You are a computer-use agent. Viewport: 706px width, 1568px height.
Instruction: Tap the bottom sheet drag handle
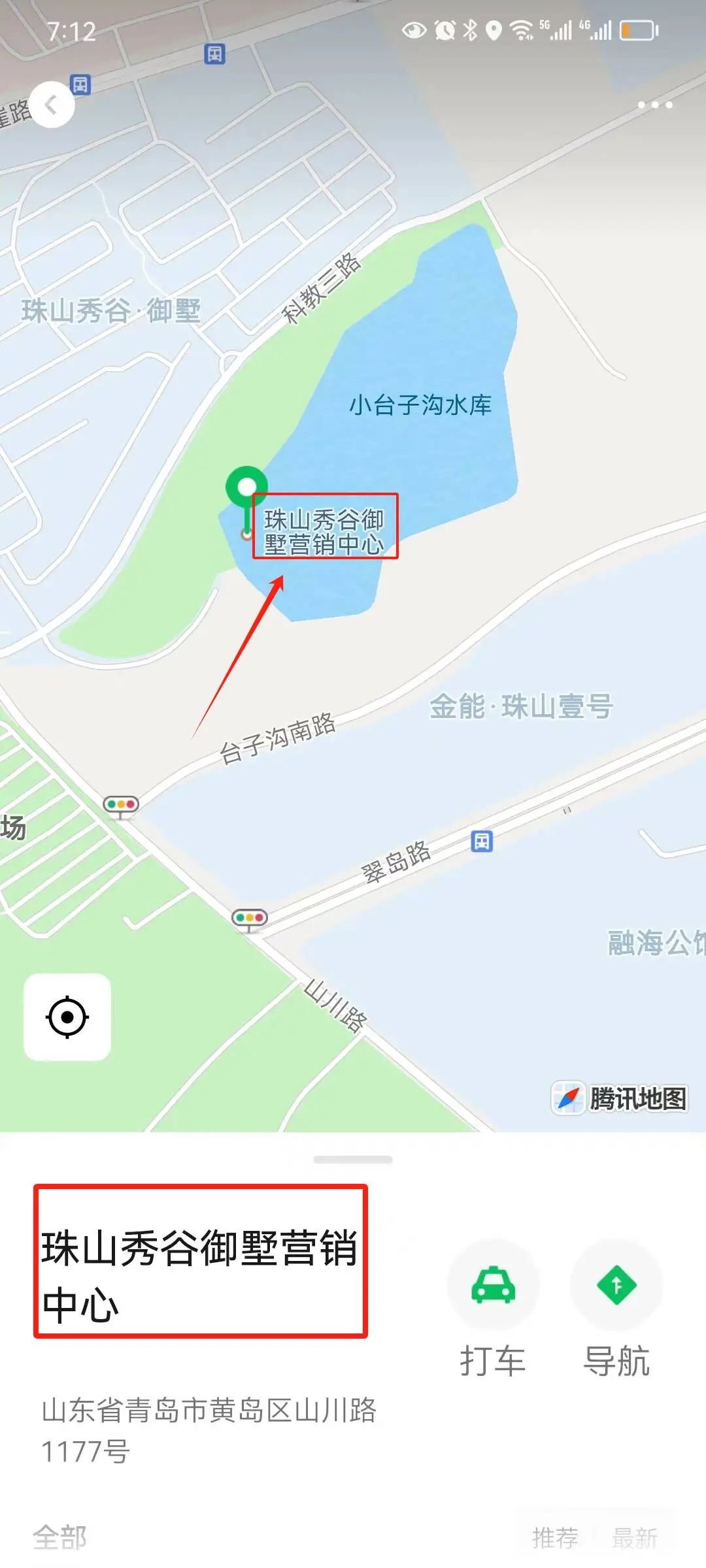353,1160
